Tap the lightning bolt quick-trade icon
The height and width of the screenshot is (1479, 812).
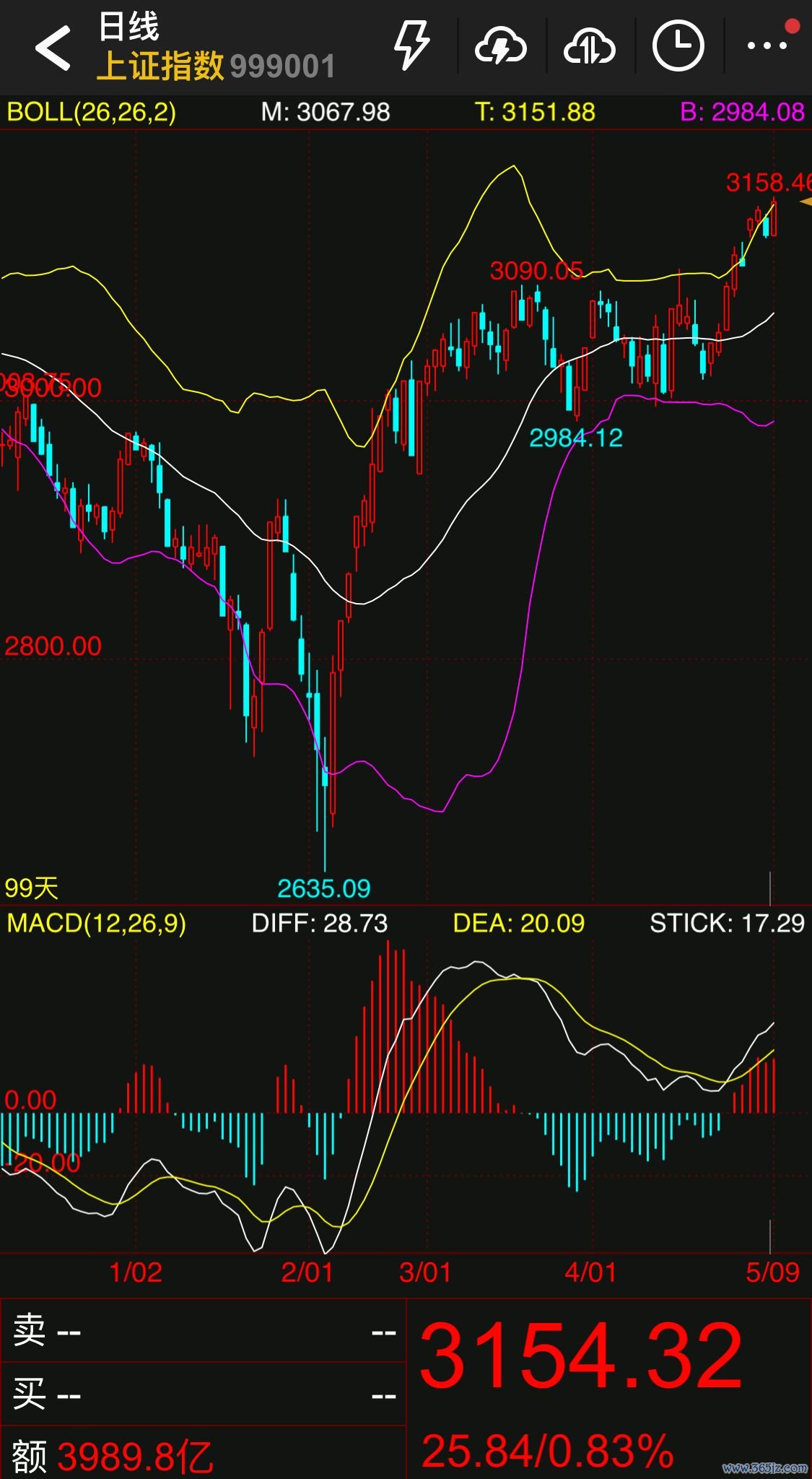click(x=412, y=46)
